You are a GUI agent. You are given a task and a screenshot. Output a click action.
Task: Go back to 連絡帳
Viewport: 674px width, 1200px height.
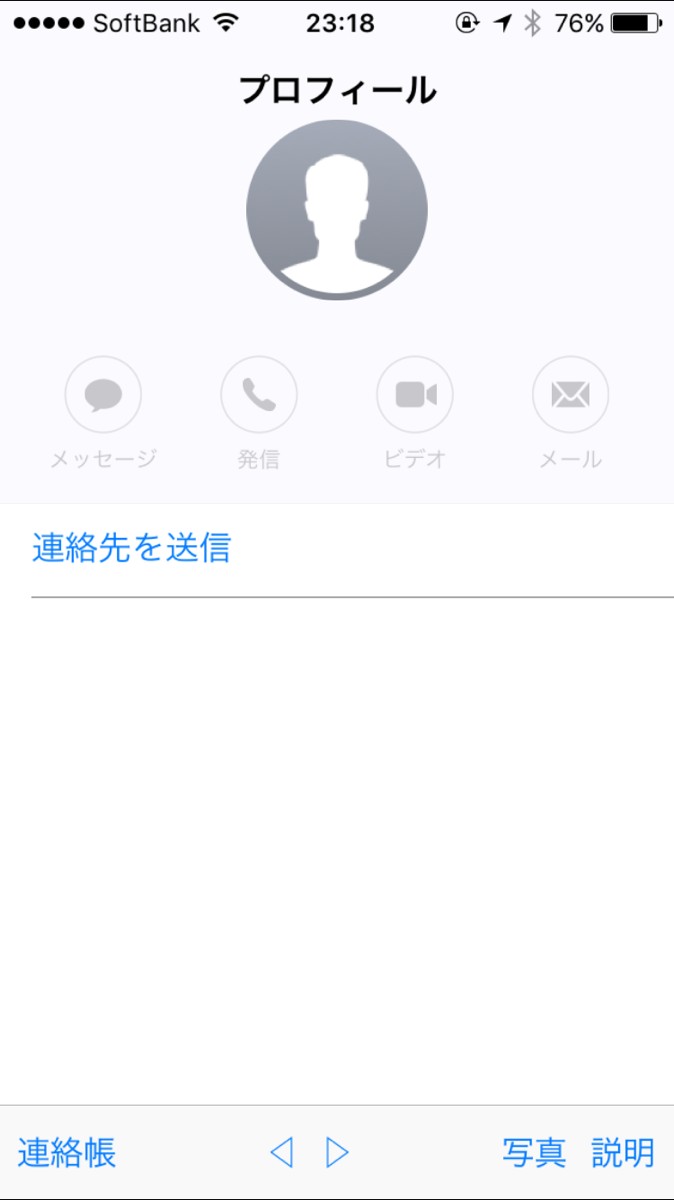click(67, 1153)
